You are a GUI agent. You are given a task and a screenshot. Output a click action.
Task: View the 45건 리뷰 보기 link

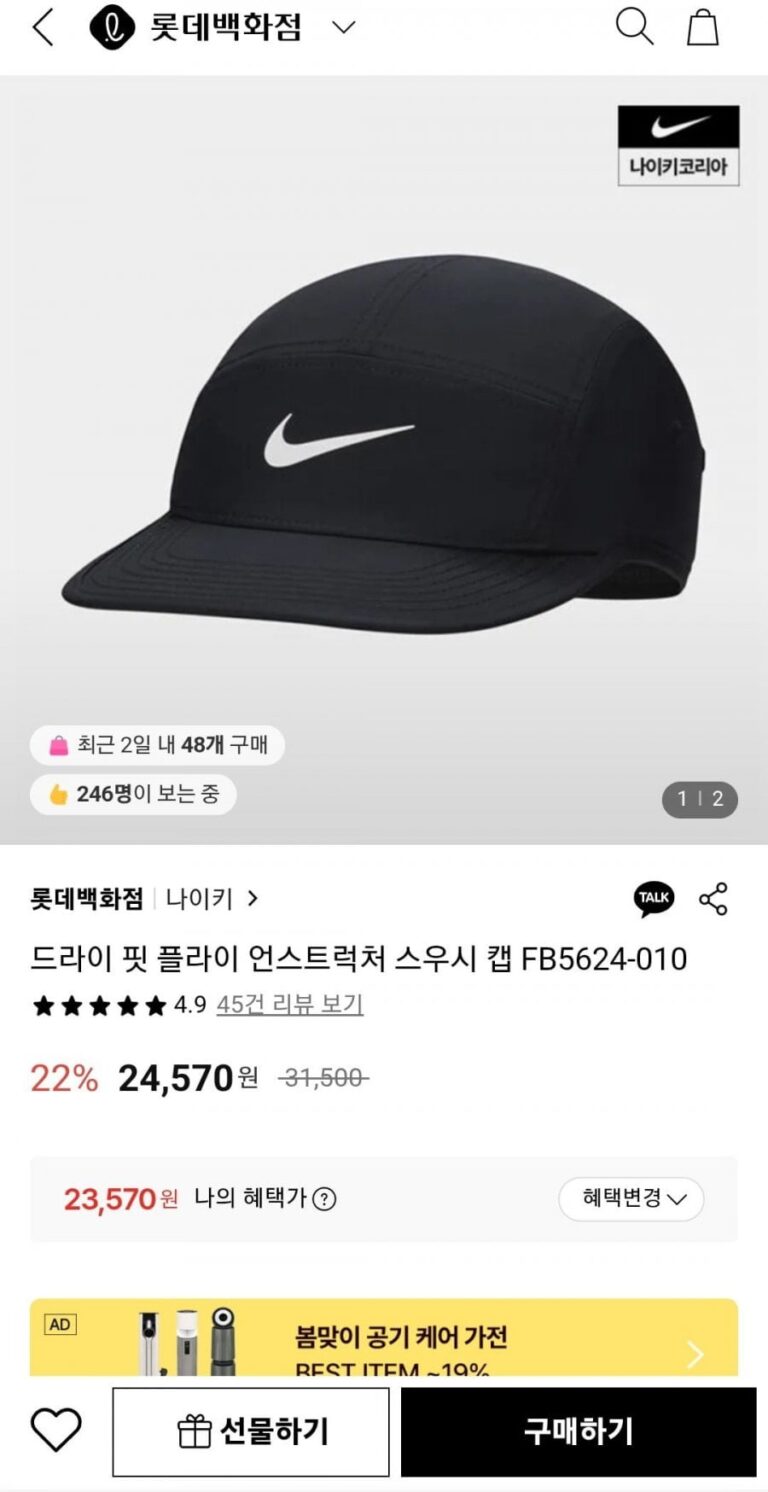click(x=289, y=1005)
